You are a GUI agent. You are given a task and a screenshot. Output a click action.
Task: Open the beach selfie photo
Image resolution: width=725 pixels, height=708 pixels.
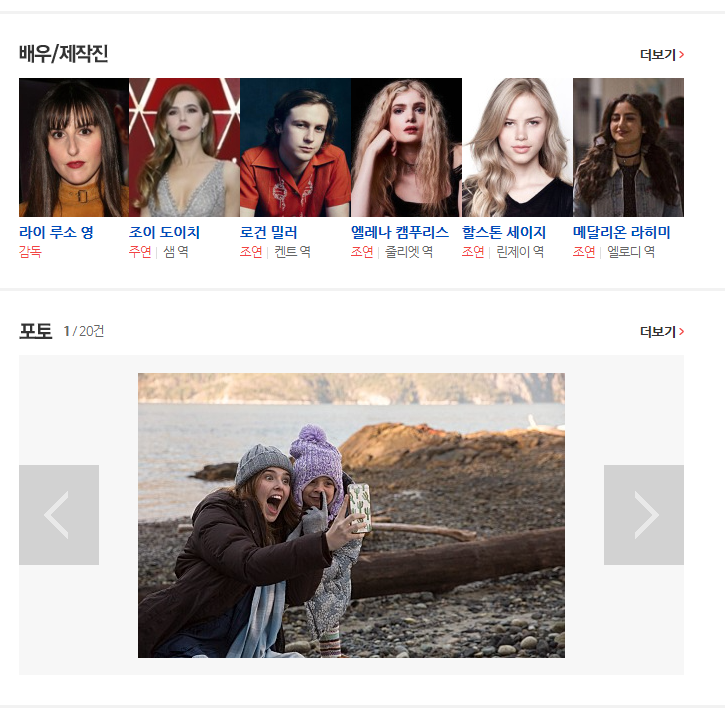(x=351, y=515)
